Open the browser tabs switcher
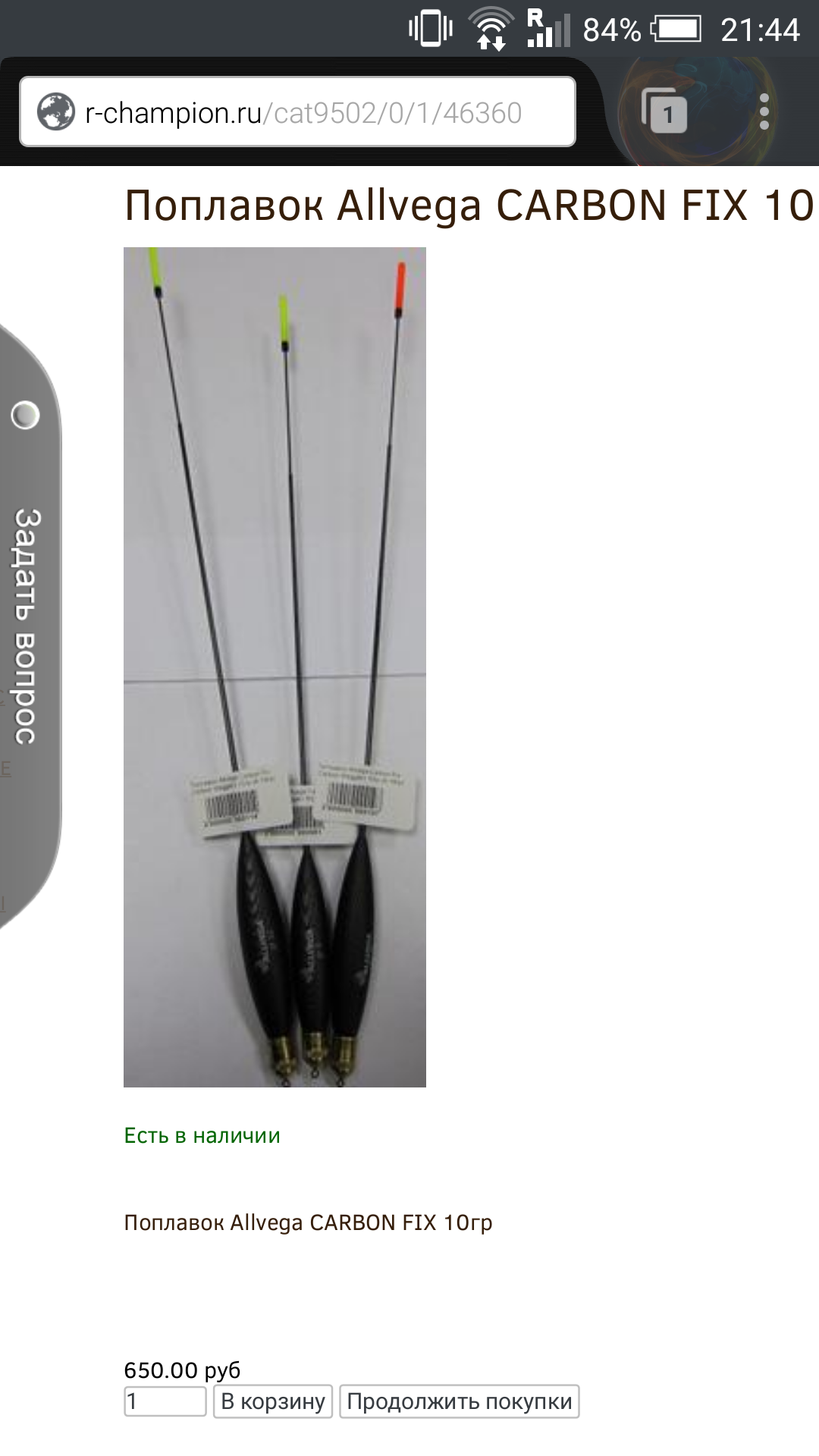The image size is (819, 1456). coord(665,112)
